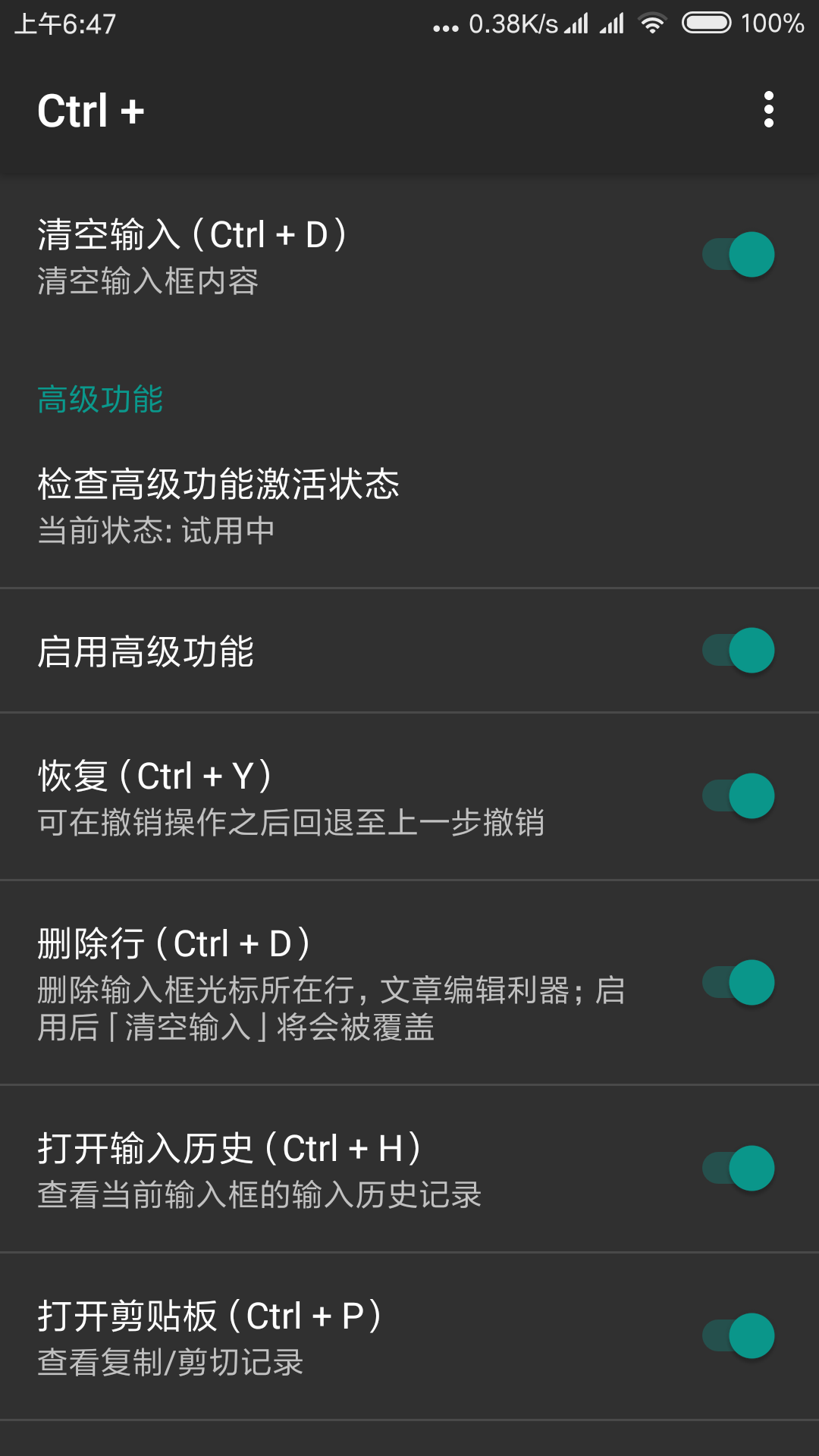The image size is (819, 1456).
Task: Open the overflow menu in the app bar
Action: [x=770, y=110]
